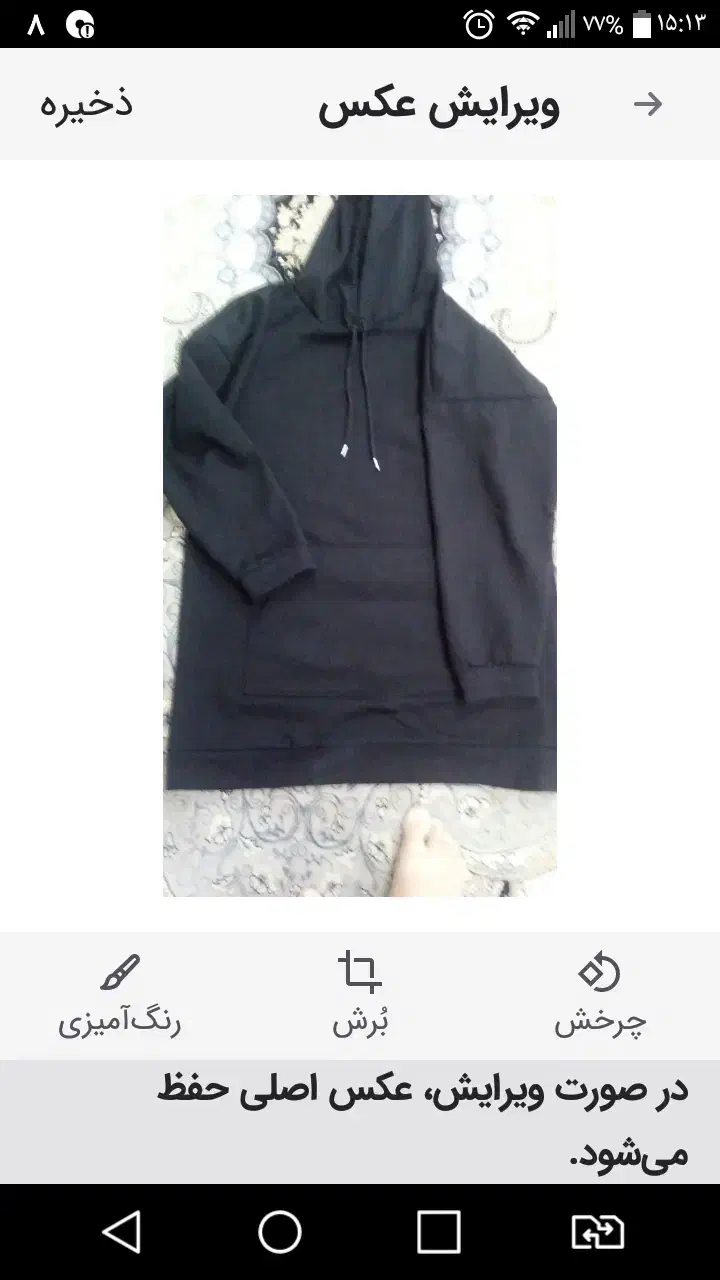Viewport: 720px width, 1280px height.
Task: Go to the home screen
Action: 280,1232
